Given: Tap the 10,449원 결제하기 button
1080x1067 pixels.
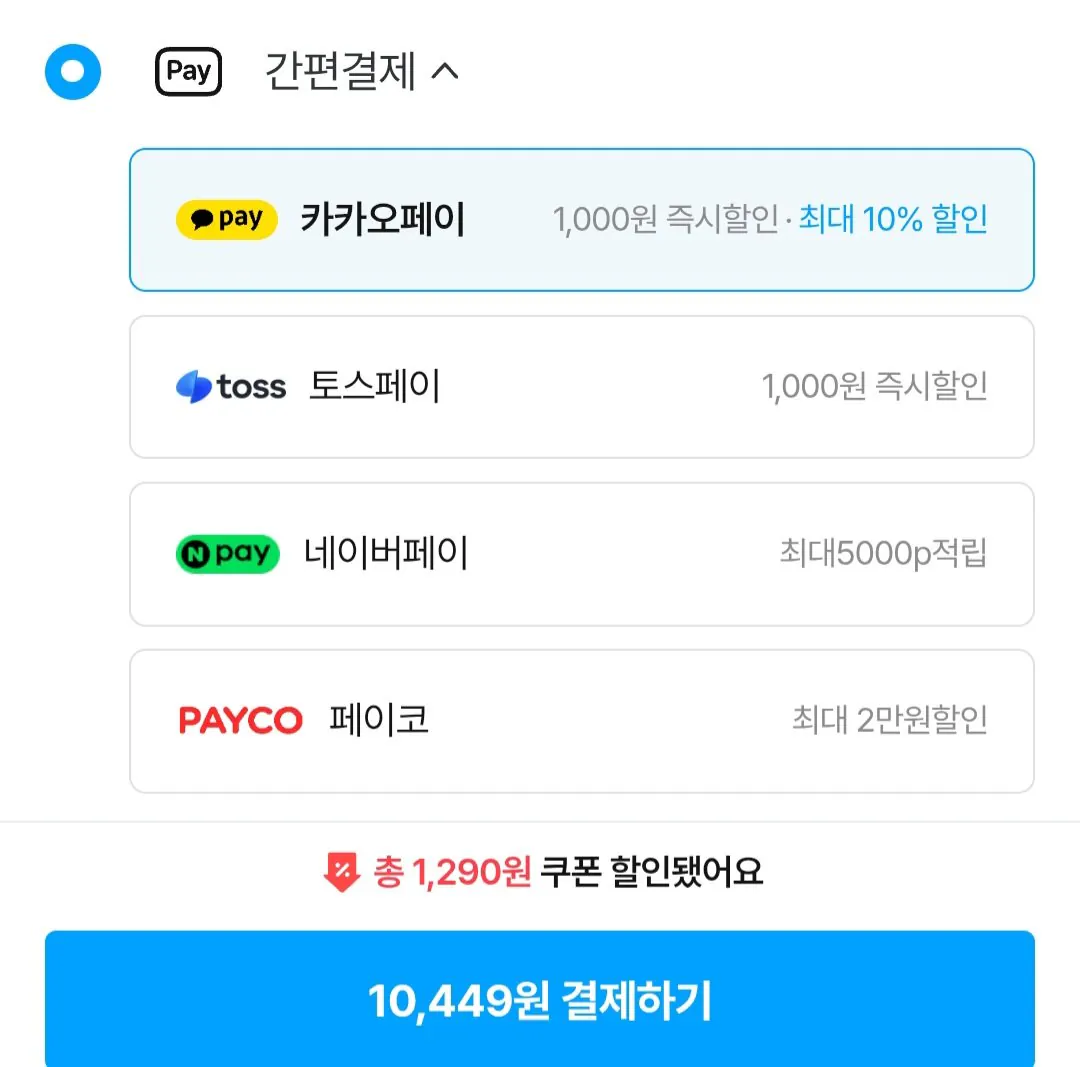Looking at the screenshot, I should (x=540, y=1000).
